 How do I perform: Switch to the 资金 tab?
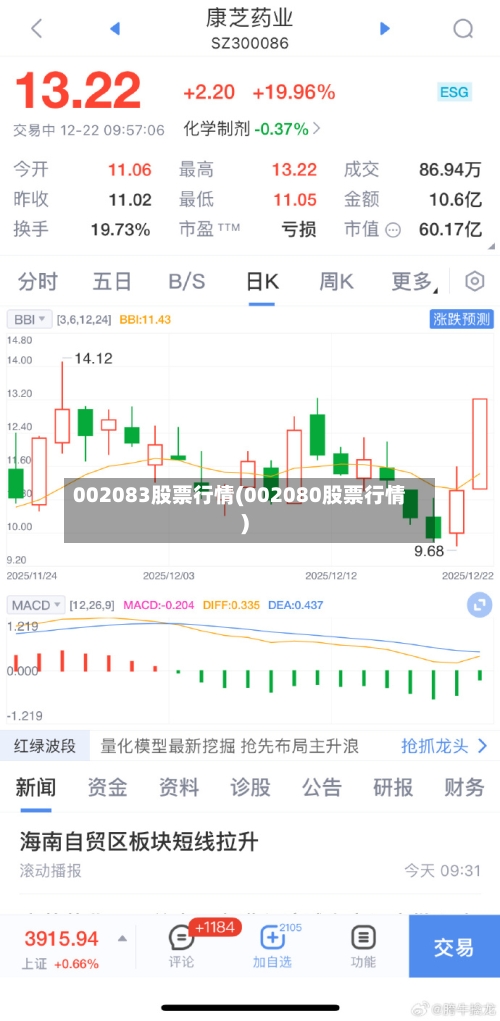click(107, 787)
